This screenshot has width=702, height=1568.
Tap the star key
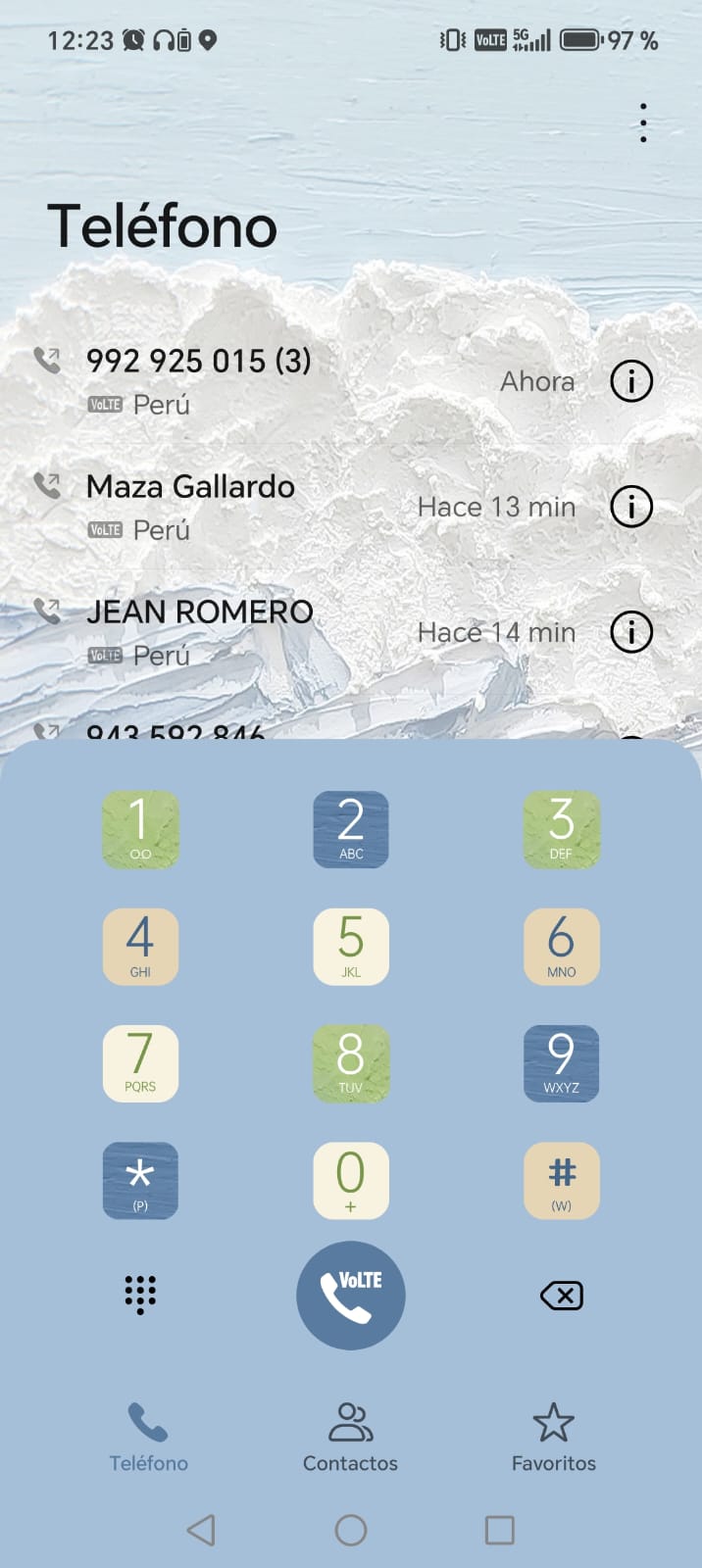pos(140,1181)
